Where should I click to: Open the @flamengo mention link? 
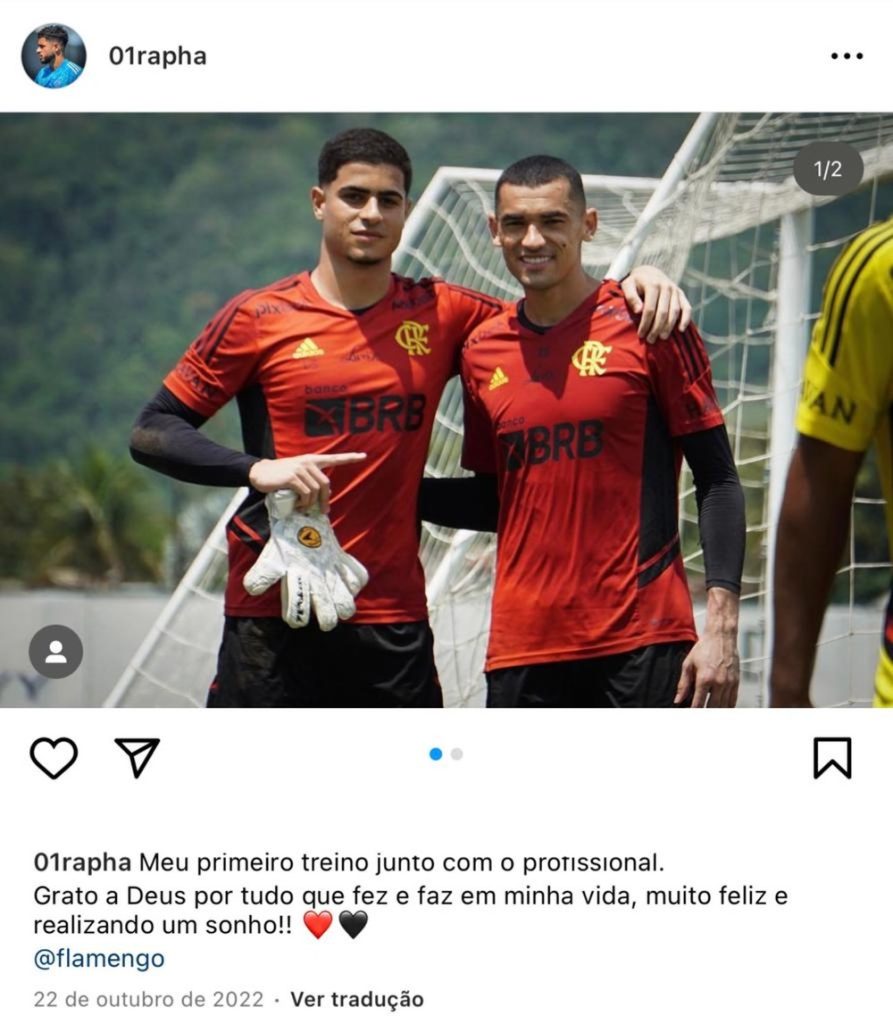point(99,959)
